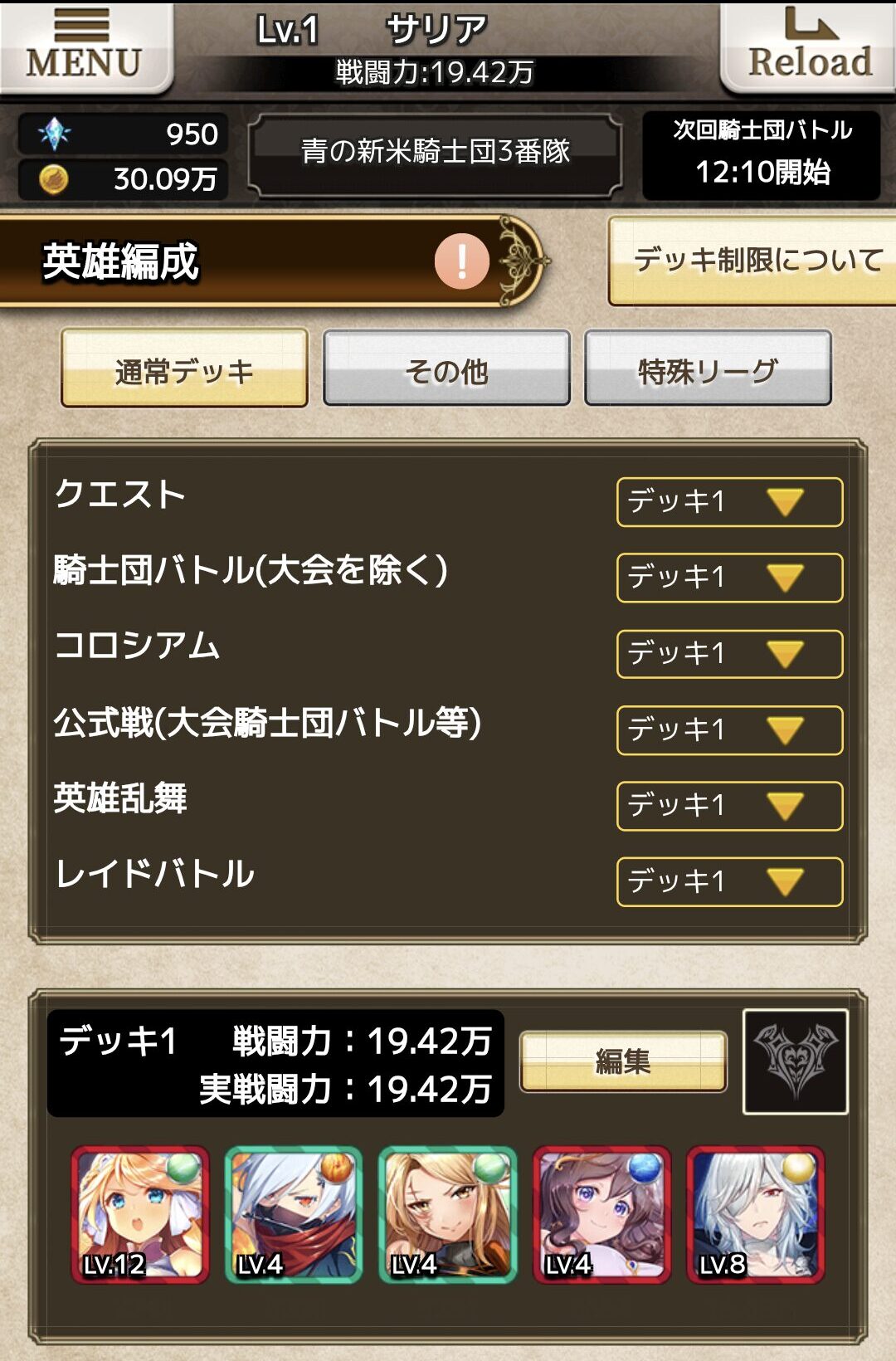Image resolution: width=896 pixels, height=1361 pixels.
Task: Open the MENU button
Action: click(85, 46)
